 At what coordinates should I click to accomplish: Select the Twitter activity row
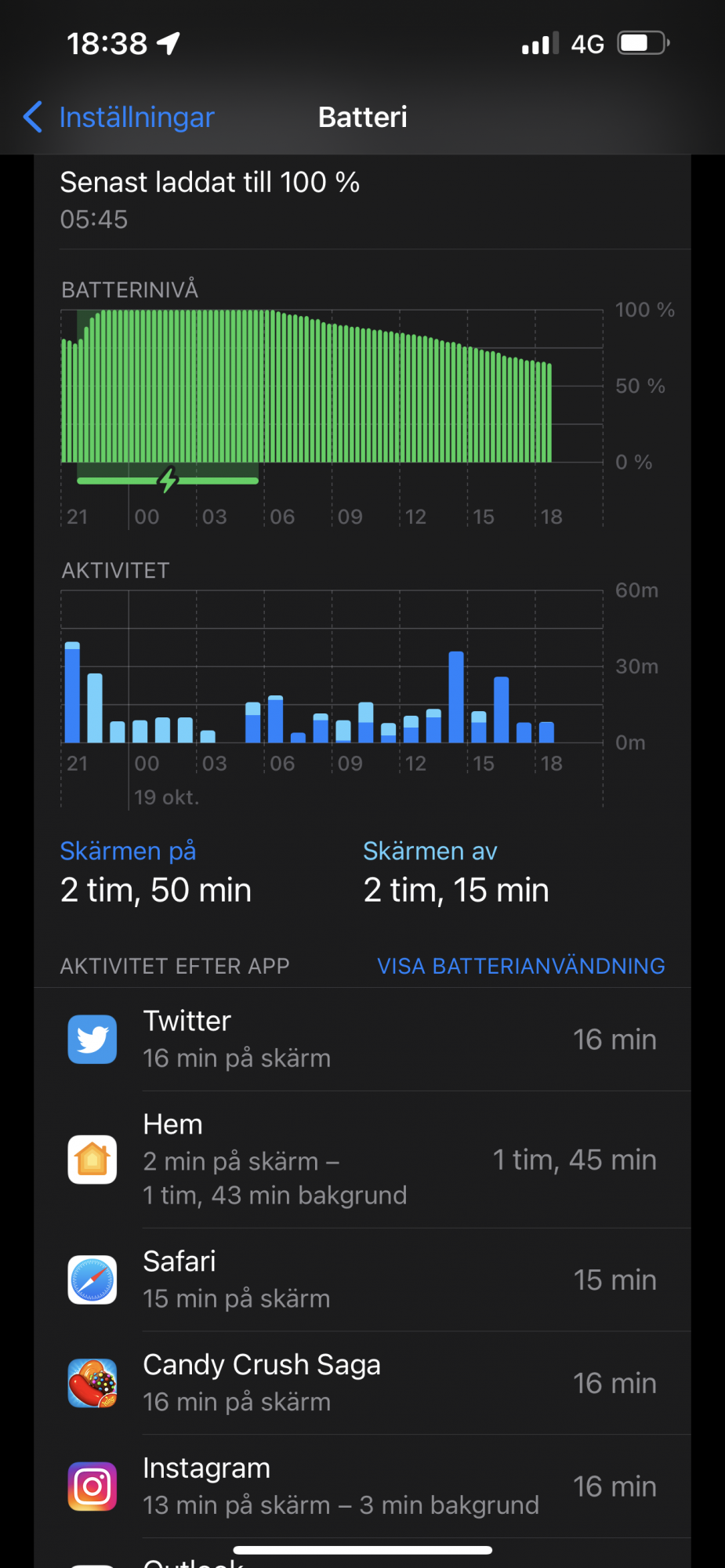362,1040
